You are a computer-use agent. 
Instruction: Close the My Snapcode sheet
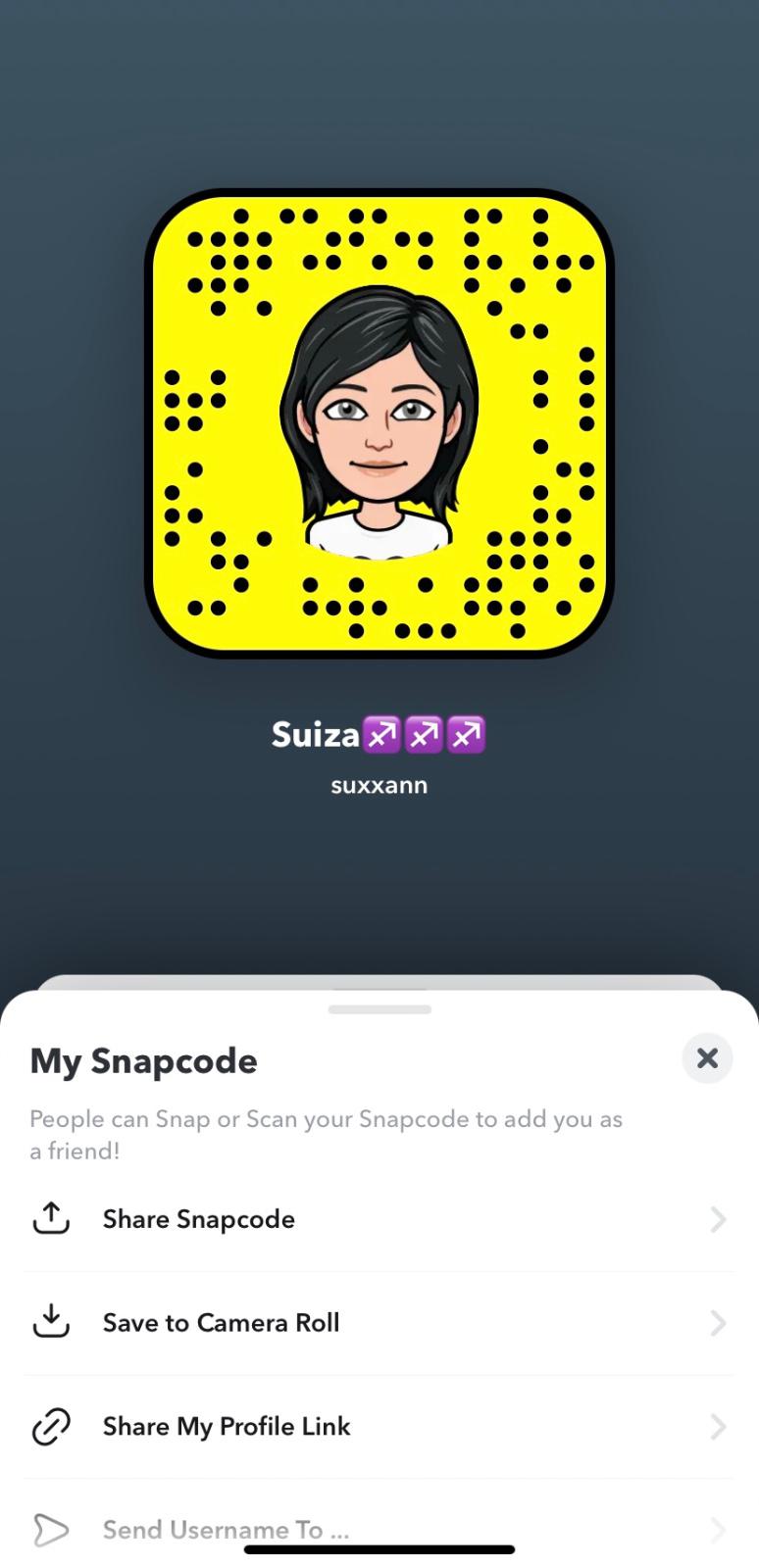click(x=707, y=1058)
